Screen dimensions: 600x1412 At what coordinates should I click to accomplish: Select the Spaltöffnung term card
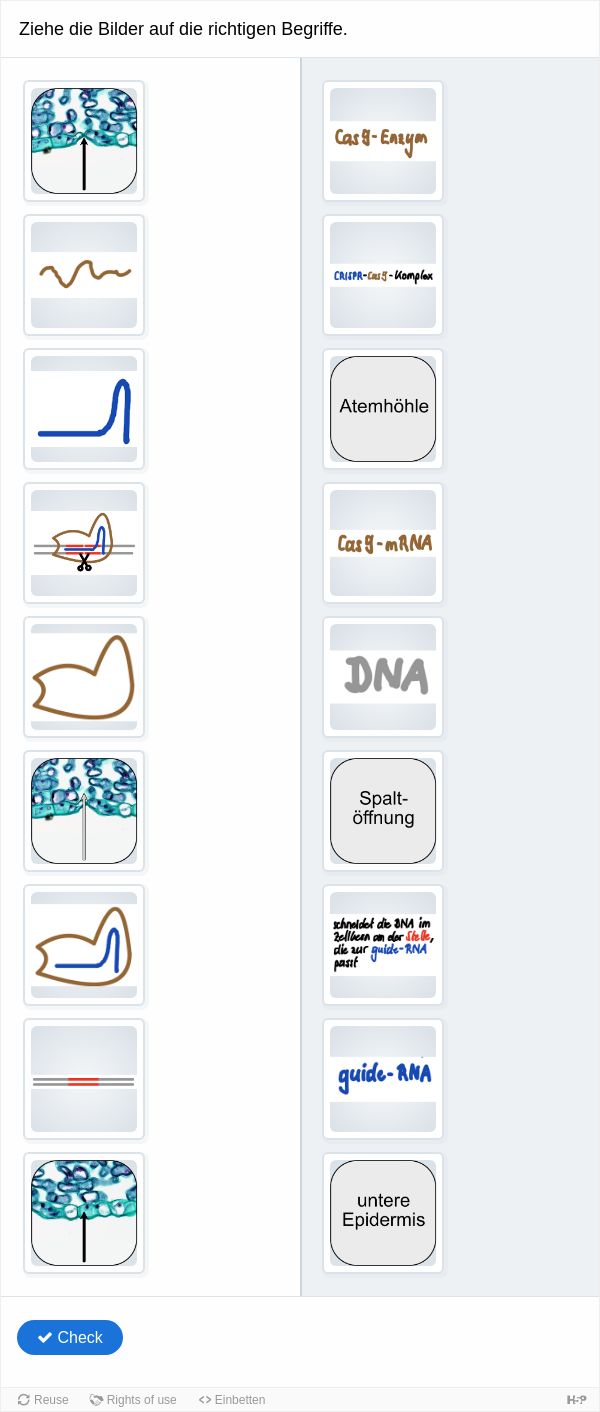coord(383,811)
